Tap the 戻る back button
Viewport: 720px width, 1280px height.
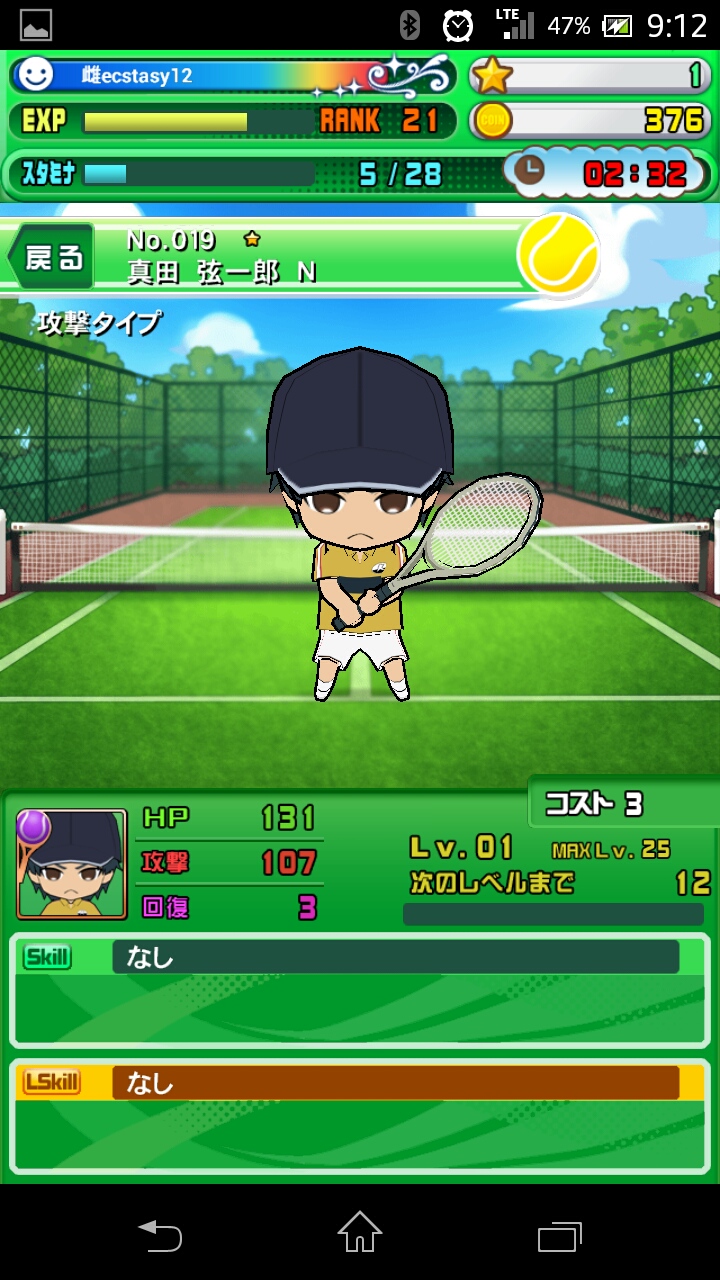pos(52,258)
